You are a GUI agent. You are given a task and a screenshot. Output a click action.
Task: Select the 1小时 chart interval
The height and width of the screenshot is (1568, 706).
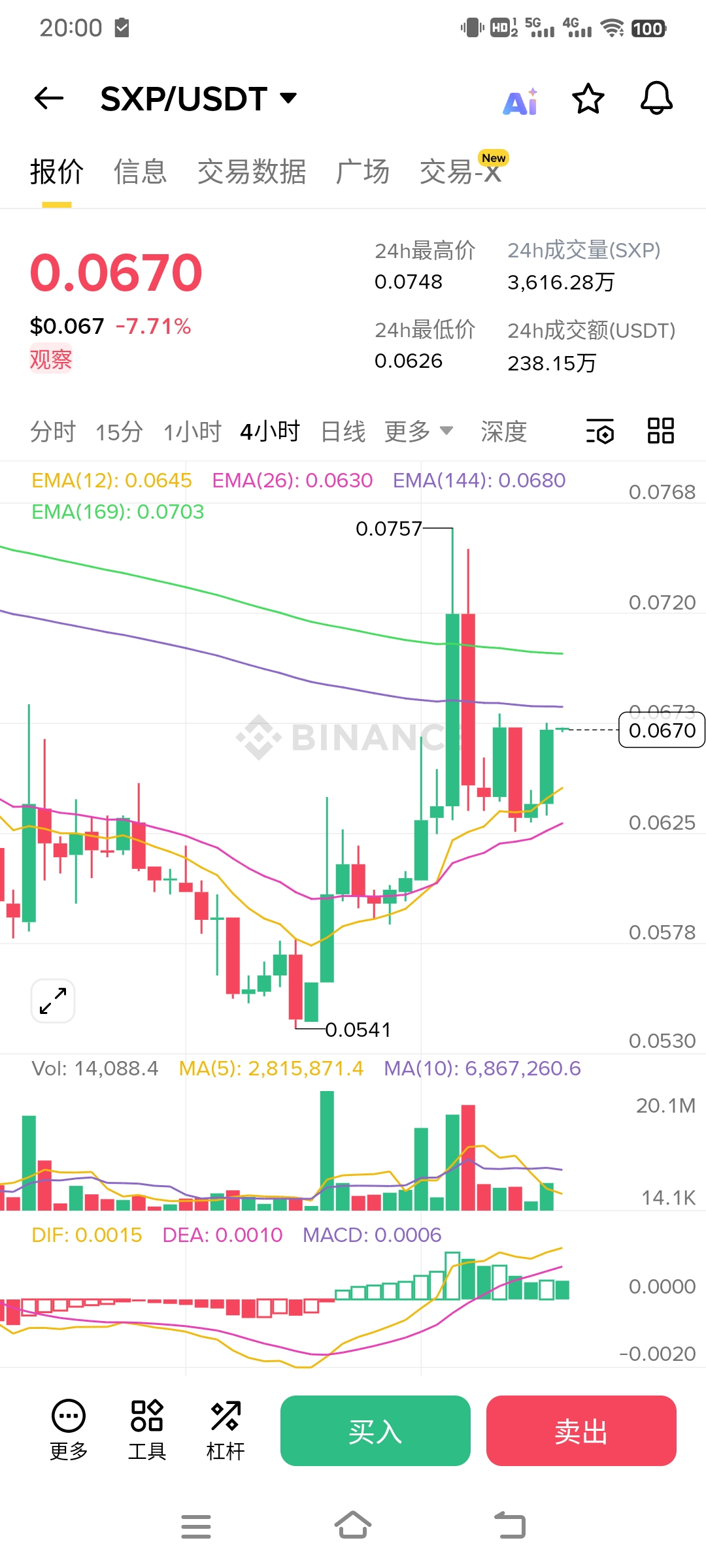pos(192,432)
